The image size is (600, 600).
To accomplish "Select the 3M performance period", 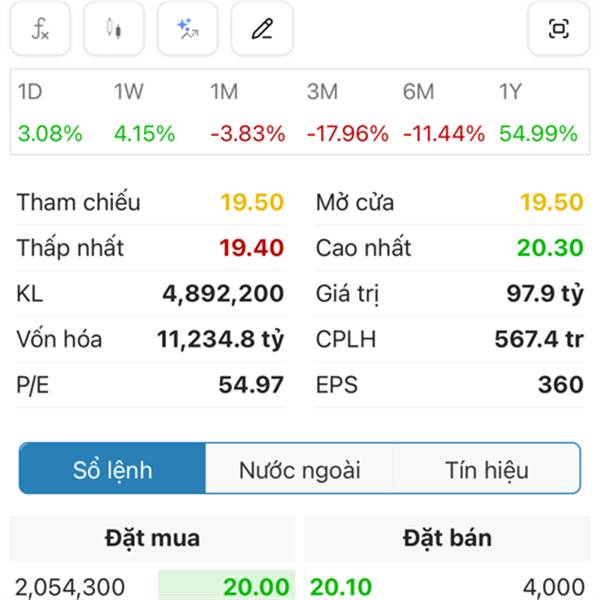I will (x=342, y=112).
